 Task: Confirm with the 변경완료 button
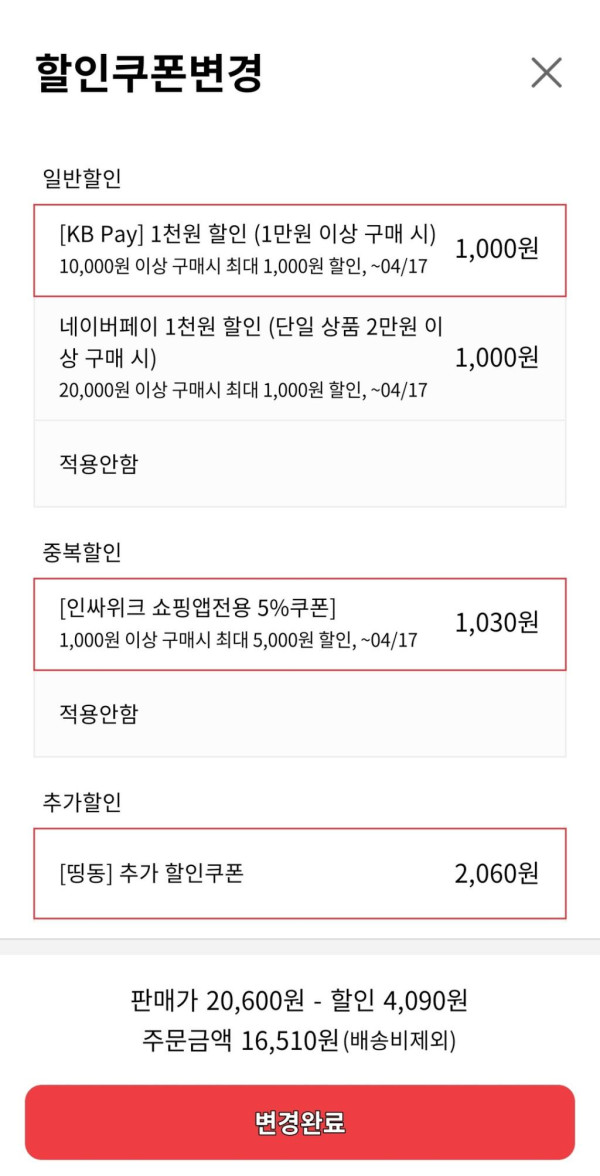(300, 1122)
